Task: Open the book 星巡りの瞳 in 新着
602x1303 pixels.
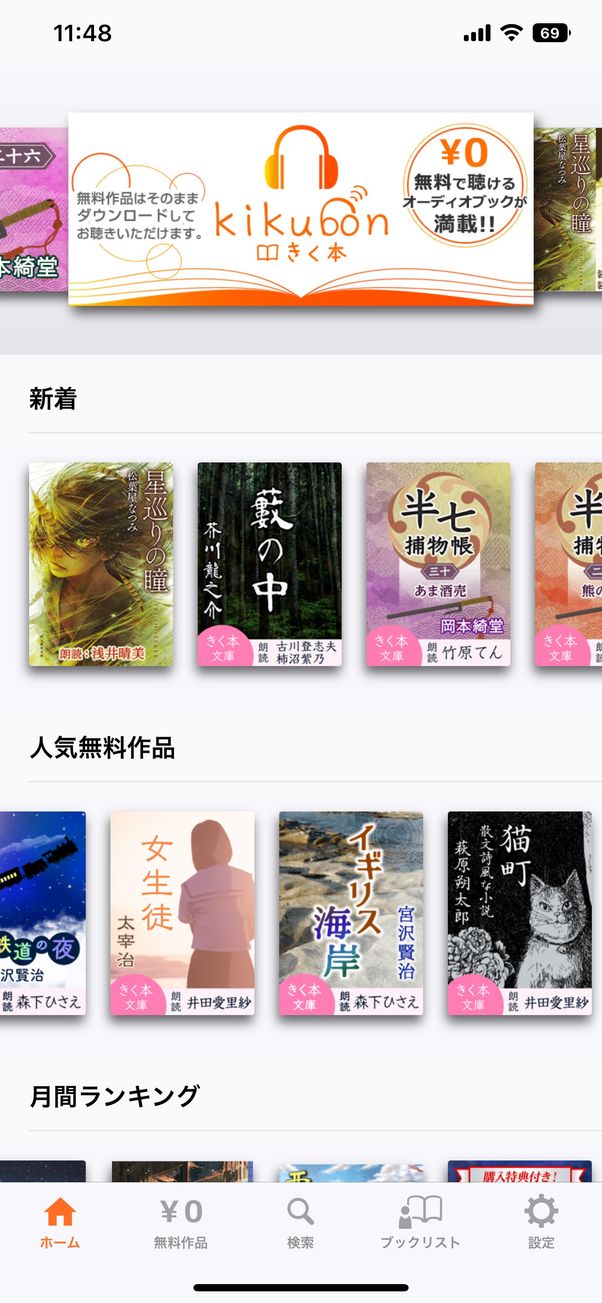Action: 101,564
